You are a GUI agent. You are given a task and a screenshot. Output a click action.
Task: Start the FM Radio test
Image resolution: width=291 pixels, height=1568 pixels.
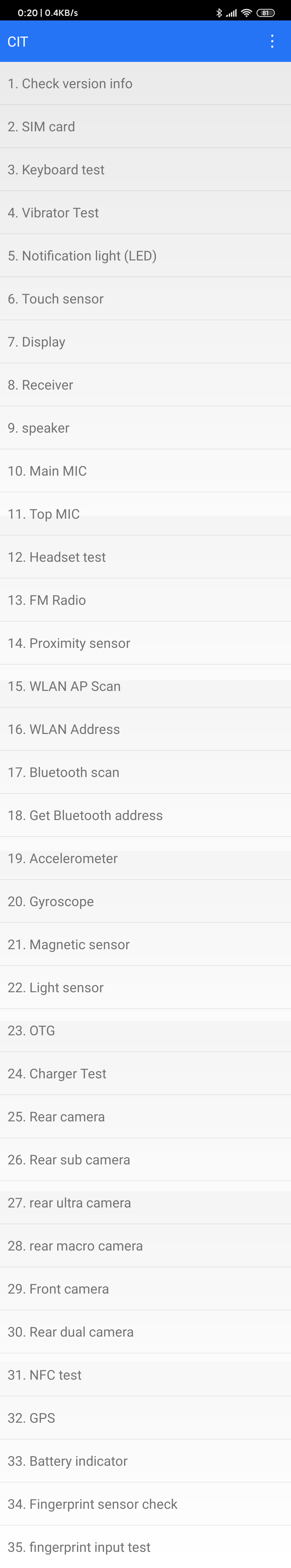tap(145, 600)
